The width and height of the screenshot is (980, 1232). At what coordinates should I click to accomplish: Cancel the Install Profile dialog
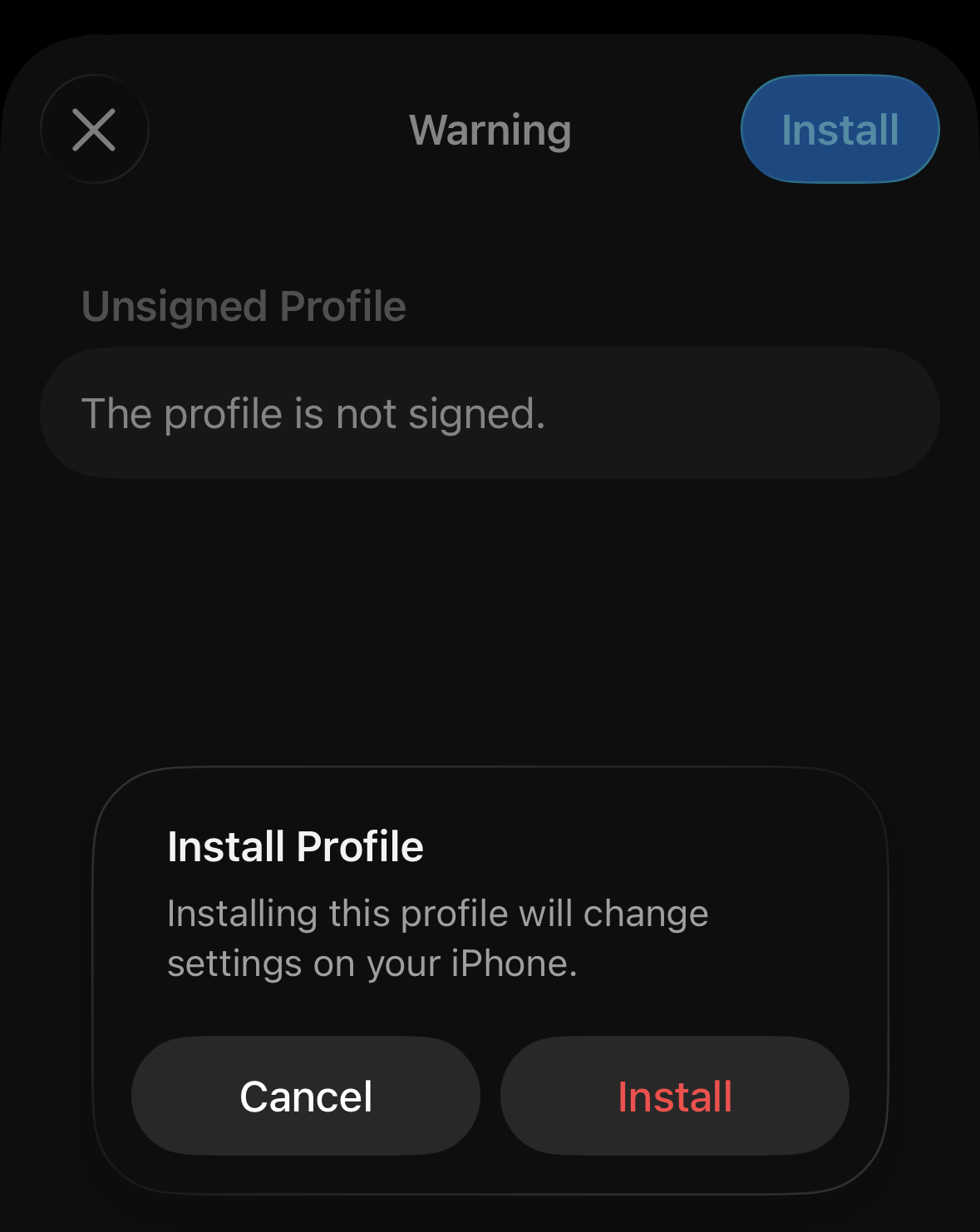pyautogui.click(x=306, y=1096)
